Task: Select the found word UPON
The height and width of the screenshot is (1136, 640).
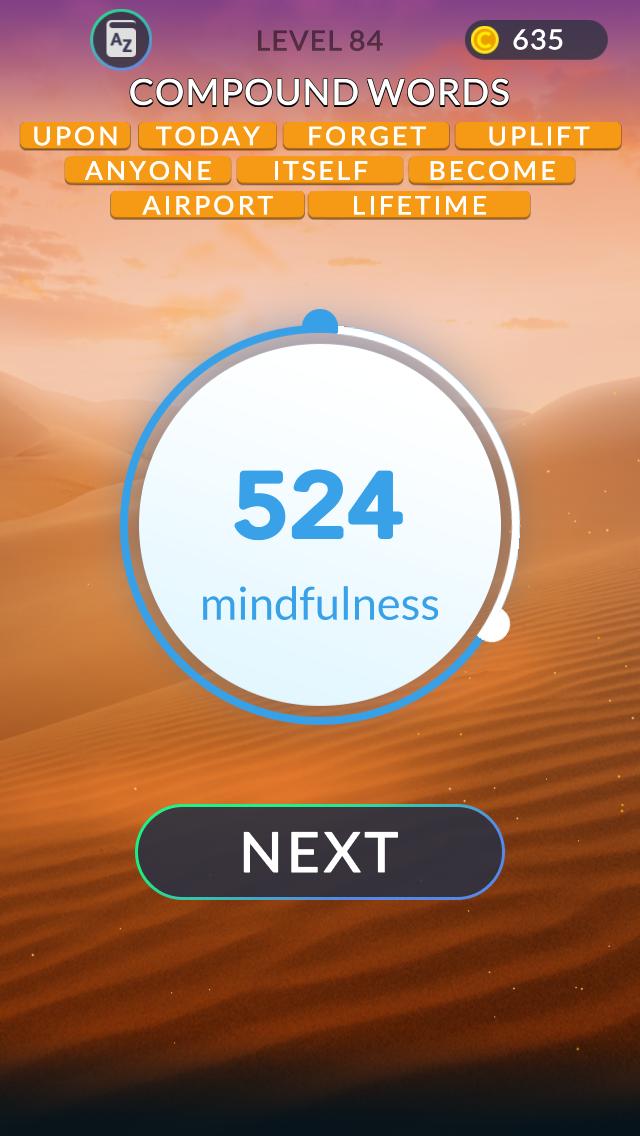Action: (76, 136)
